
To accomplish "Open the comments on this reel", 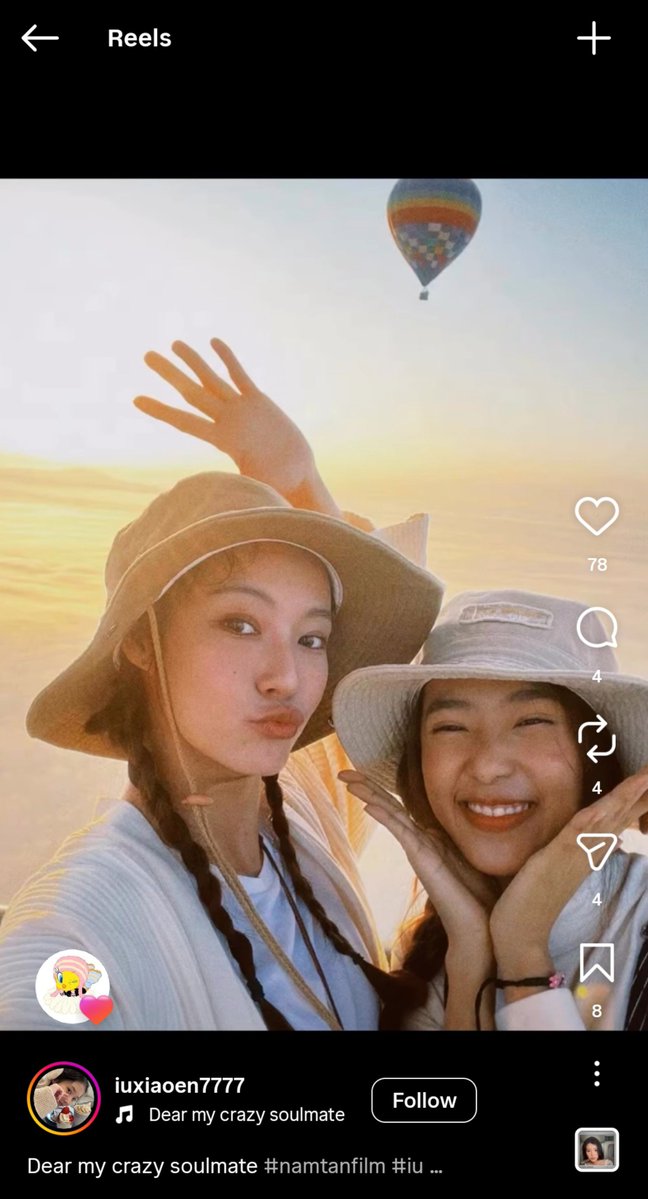I will coord(597,628).
